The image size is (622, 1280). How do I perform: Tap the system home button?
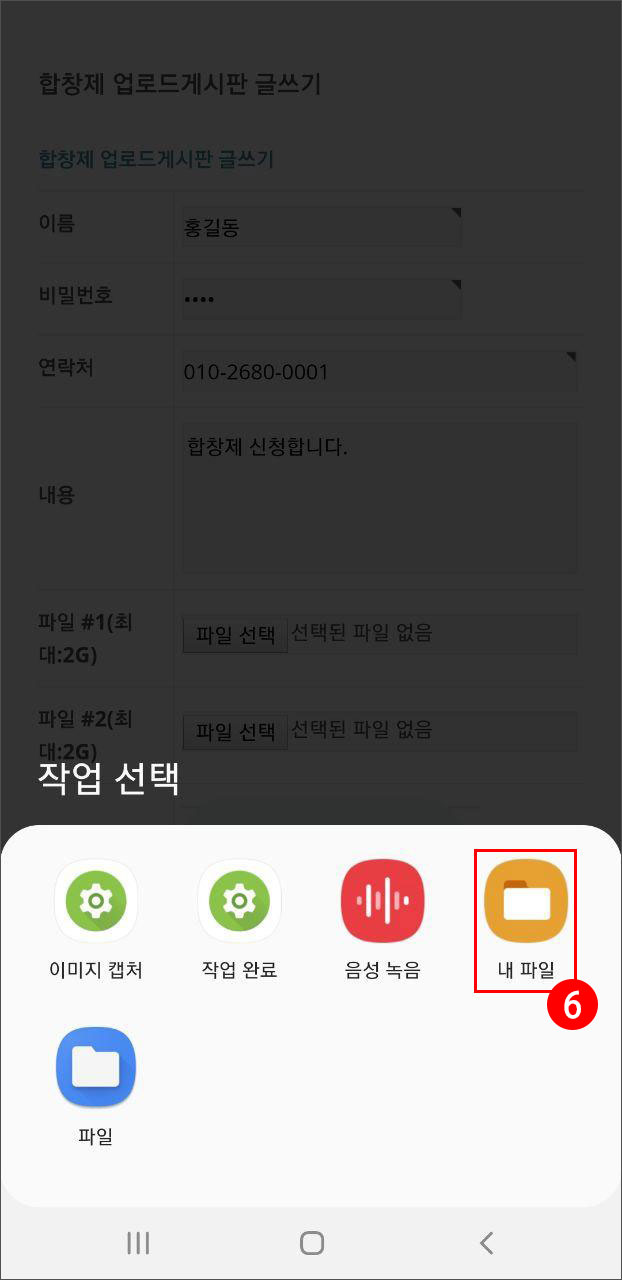[x=312, y=1243]
